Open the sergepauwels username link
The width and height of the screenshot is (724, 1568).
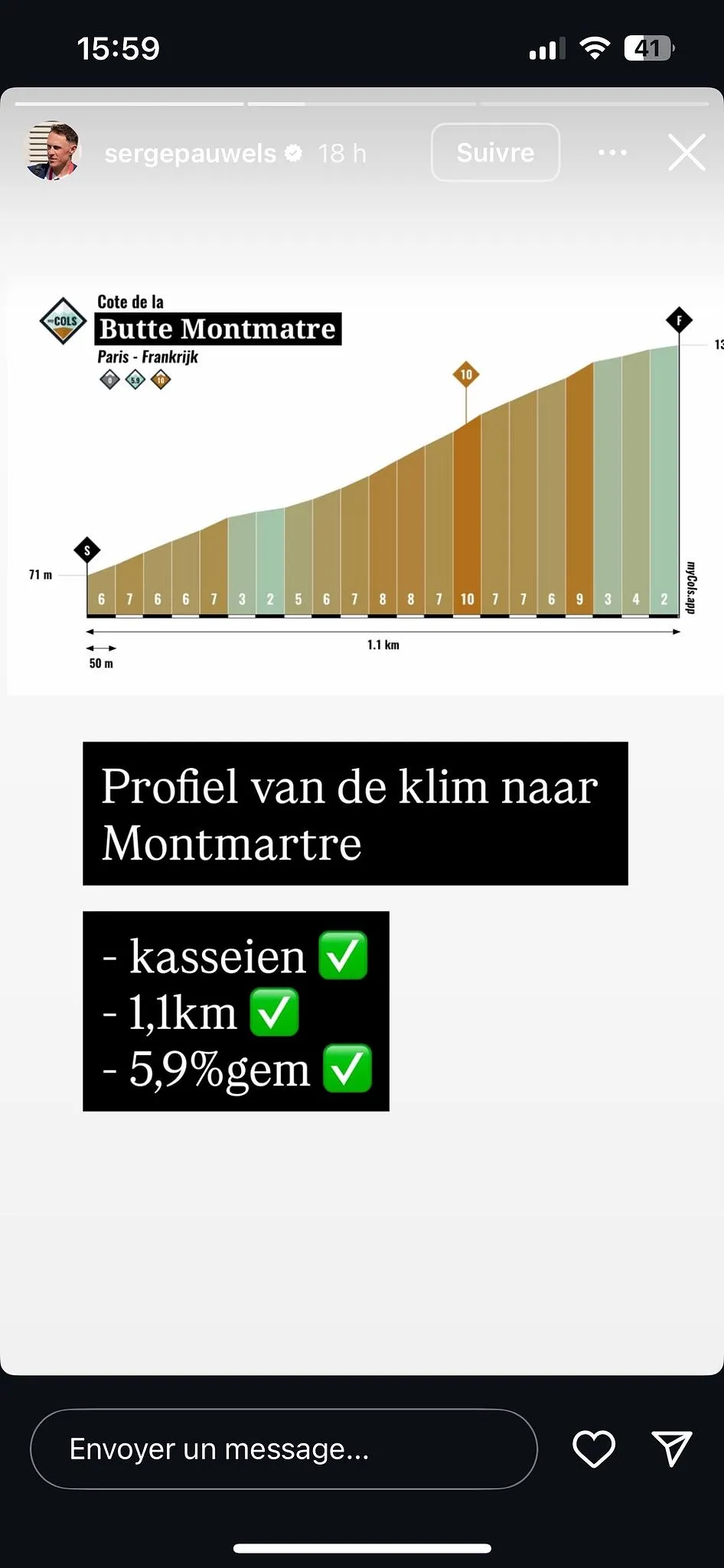pyautogui.click(x=190, y=154)
